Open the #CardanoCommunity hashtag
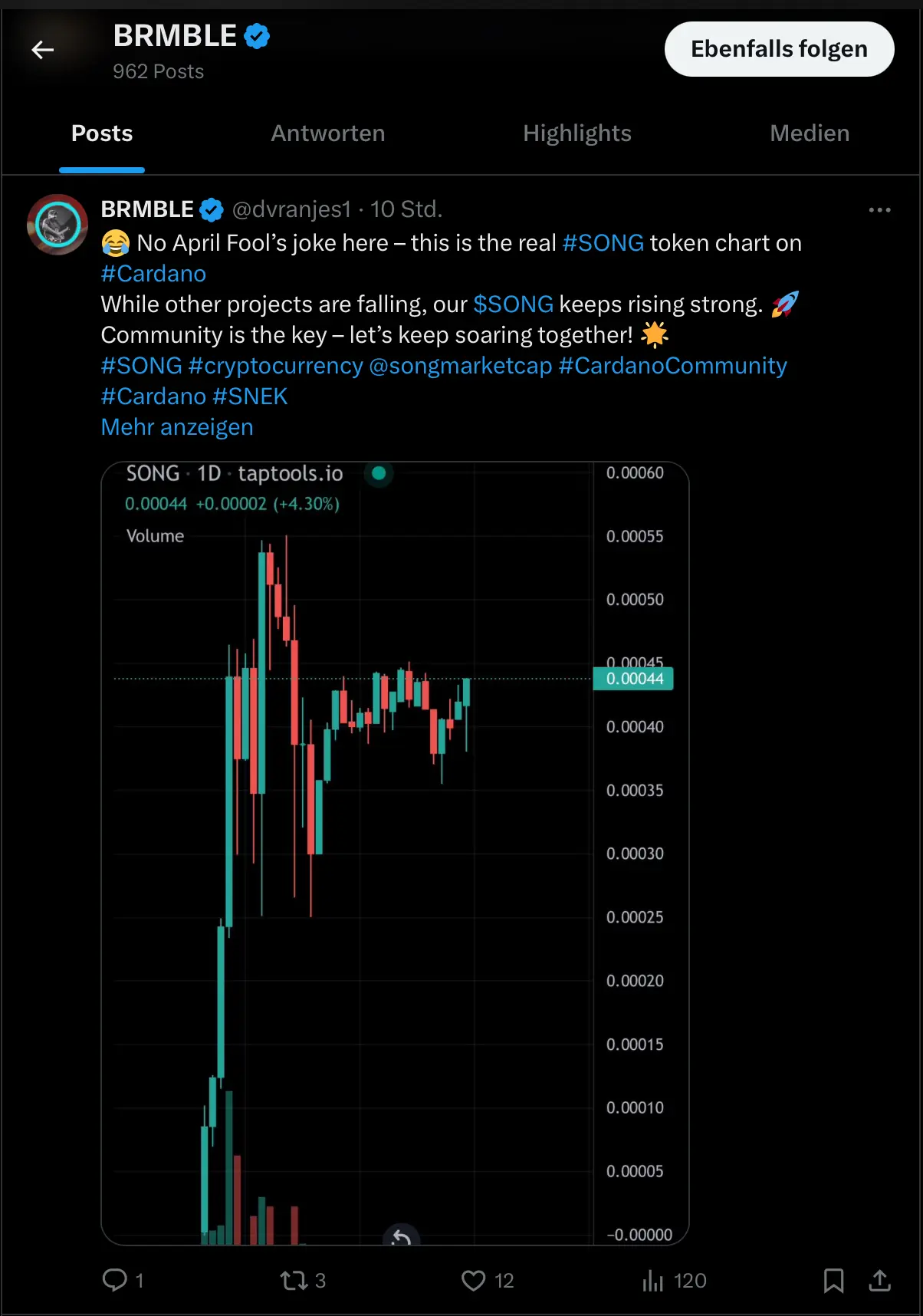923x1316 pixels. [x=672, y=366]
